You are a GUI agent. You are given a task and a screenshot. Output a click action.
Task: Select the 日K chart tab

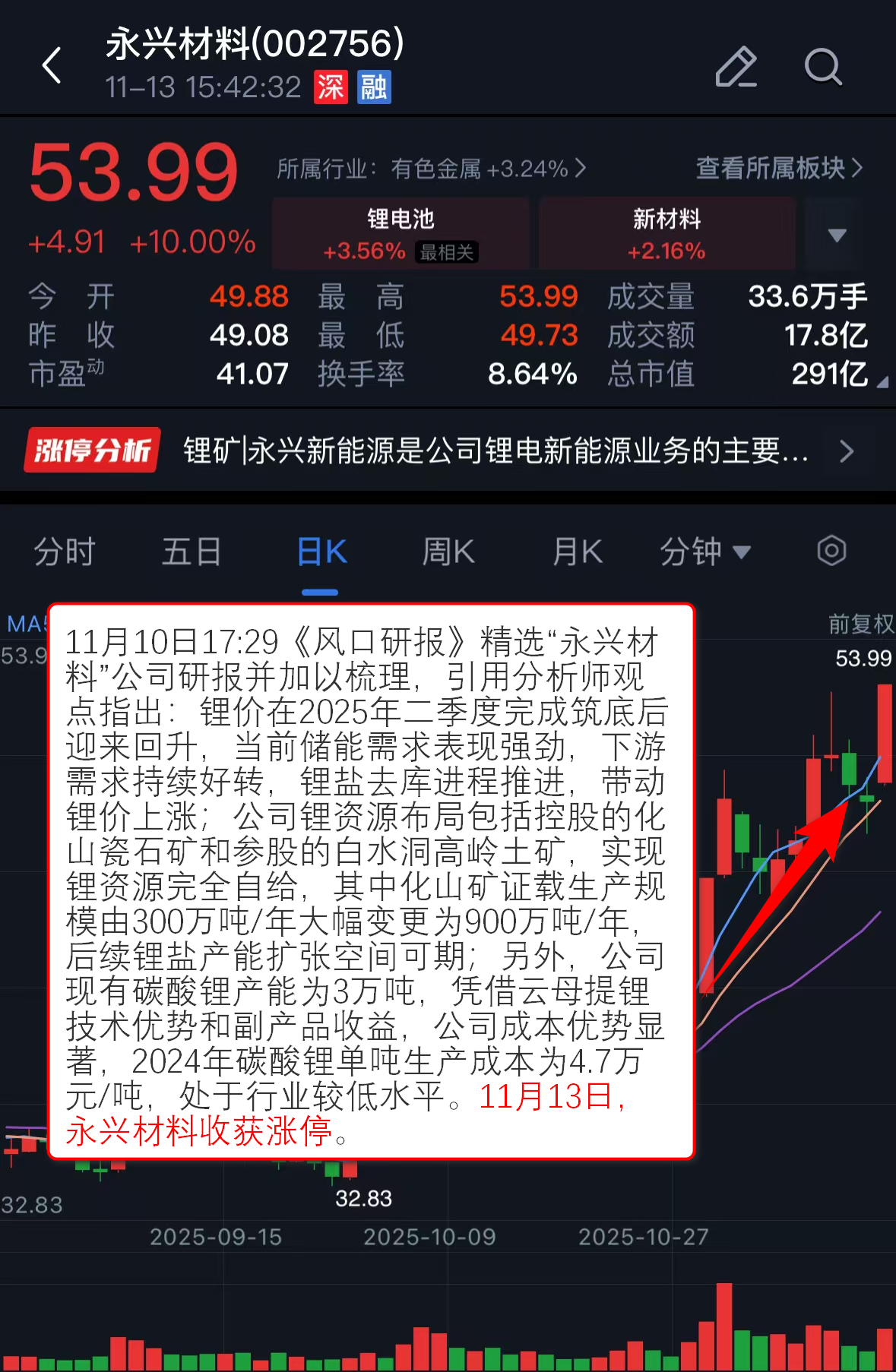(x=321, y=552)
